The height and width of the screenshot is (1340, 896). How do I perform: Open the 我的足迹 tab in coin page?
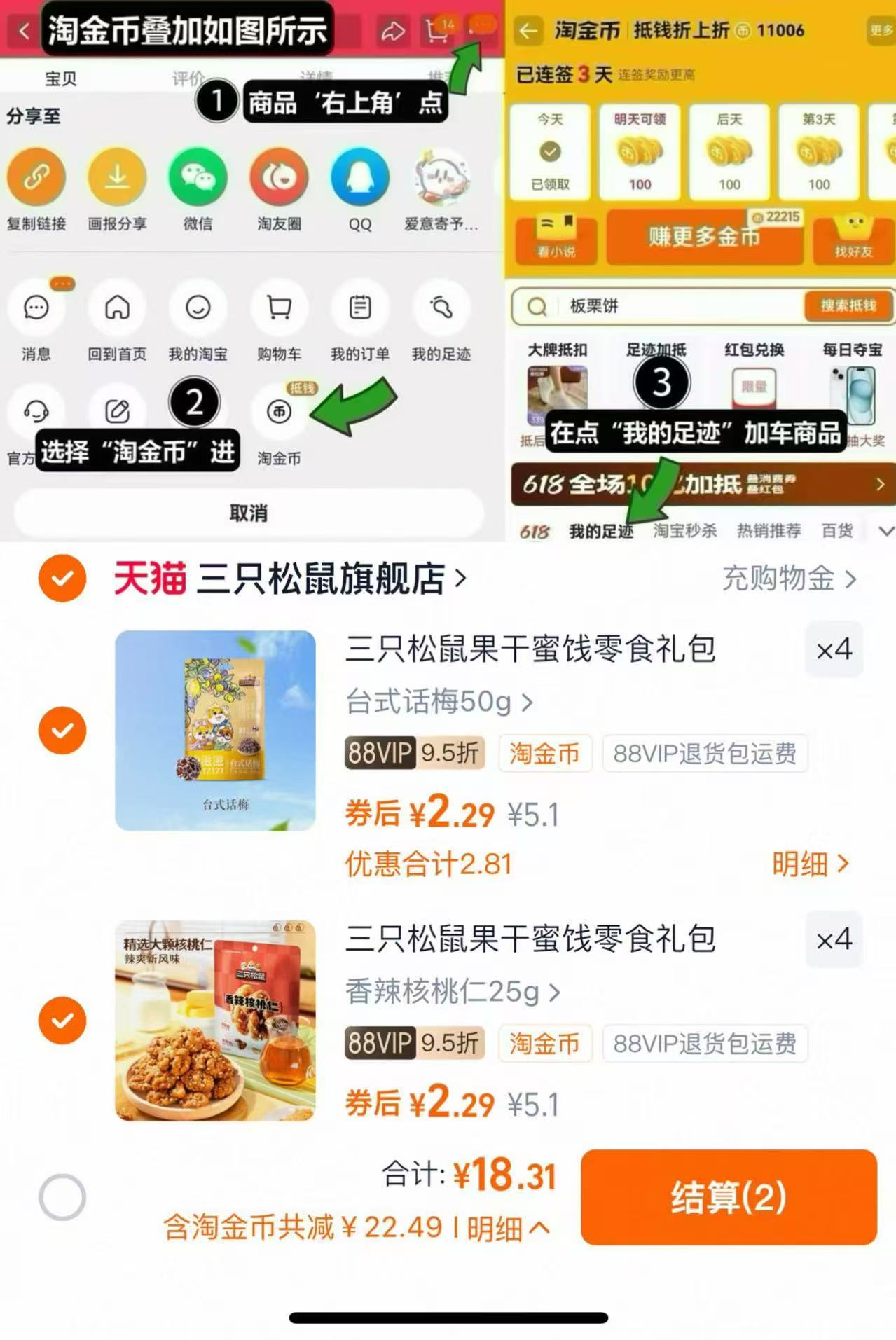tap(600, 531)
